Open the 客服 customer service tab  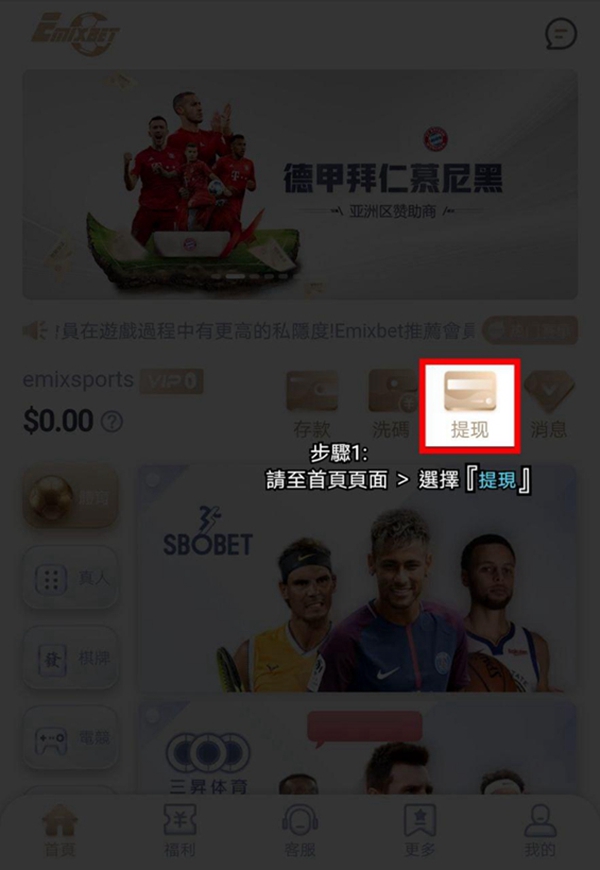[x=300, y=830]
